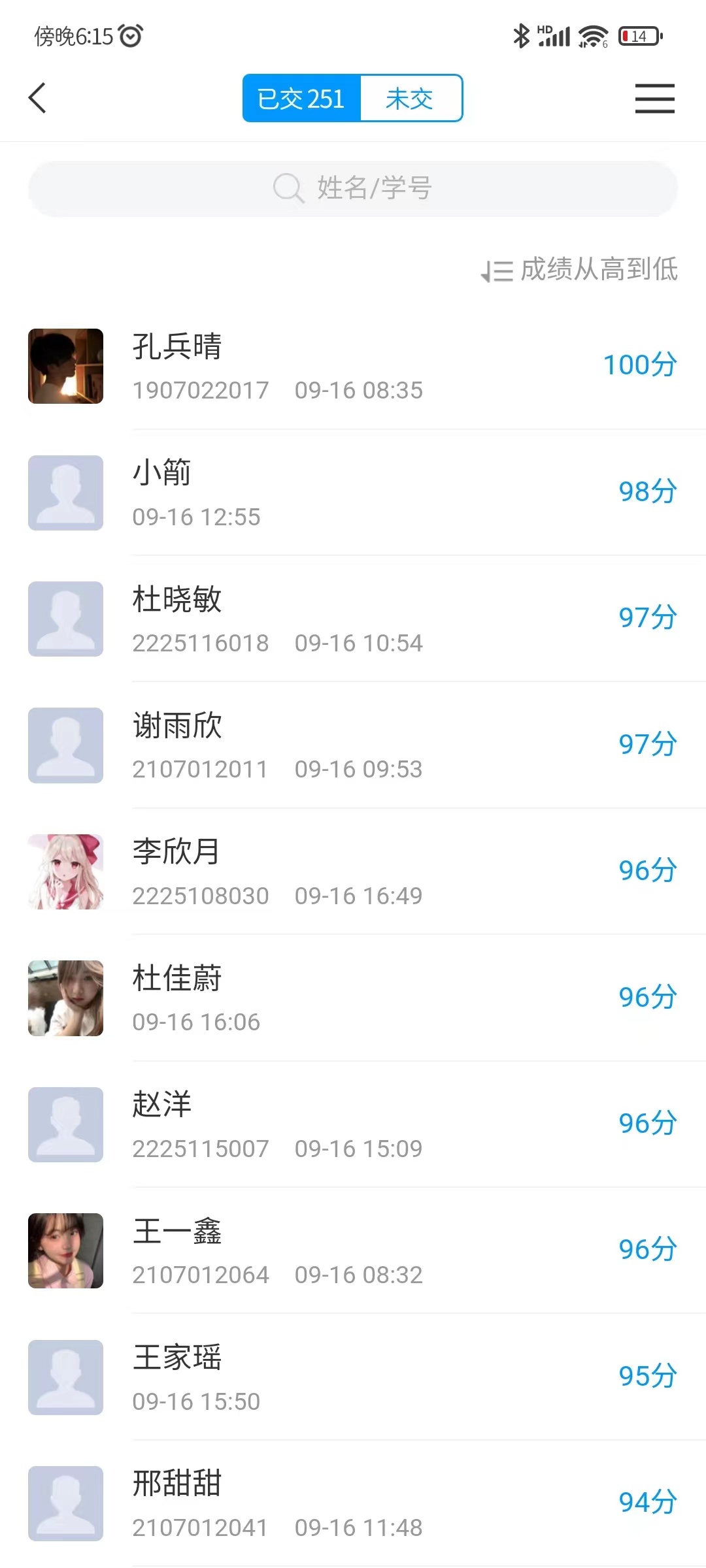
Task: Tap the 姓名/学号 search field
Action: point(353,188)
